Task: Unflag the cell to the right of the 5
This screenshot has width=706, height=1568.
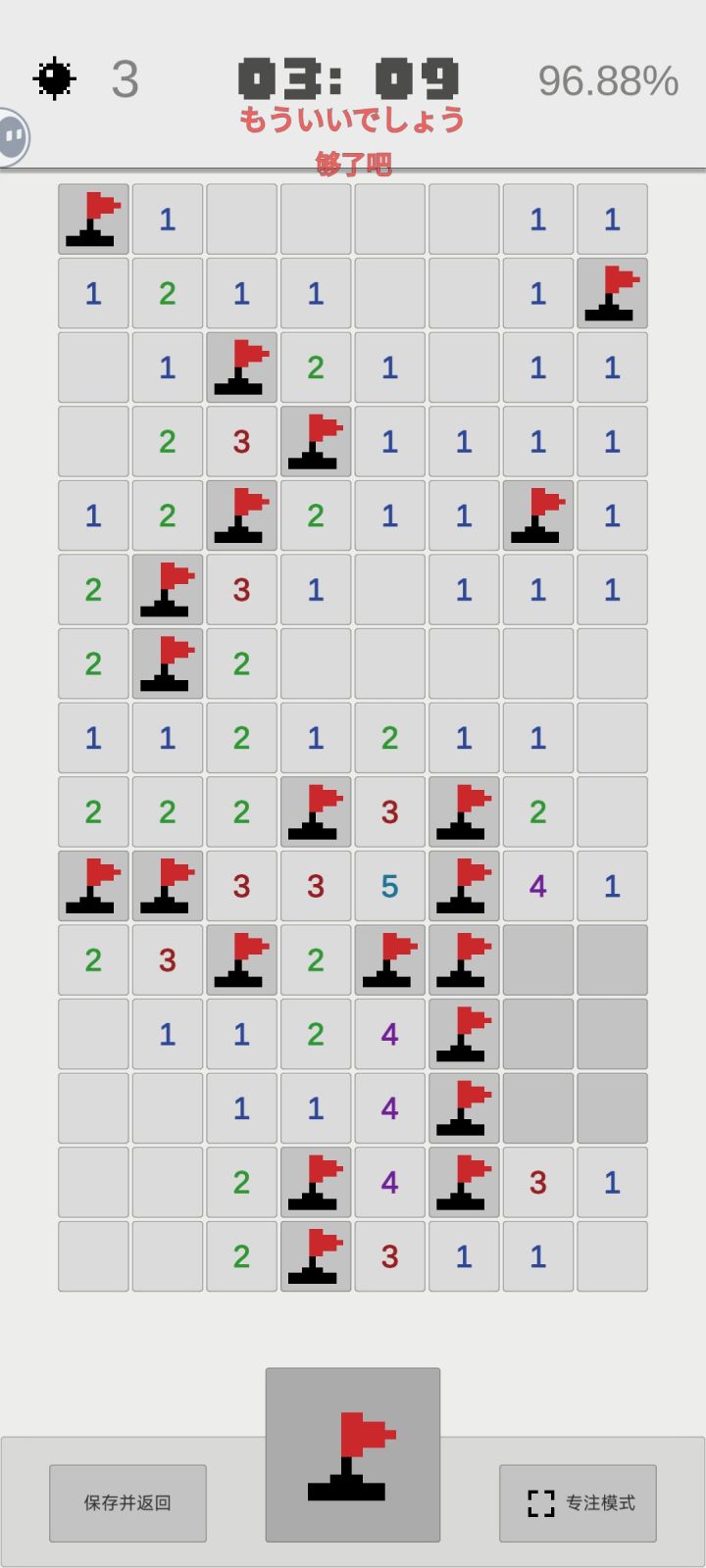Action: [x=463, y=885]
